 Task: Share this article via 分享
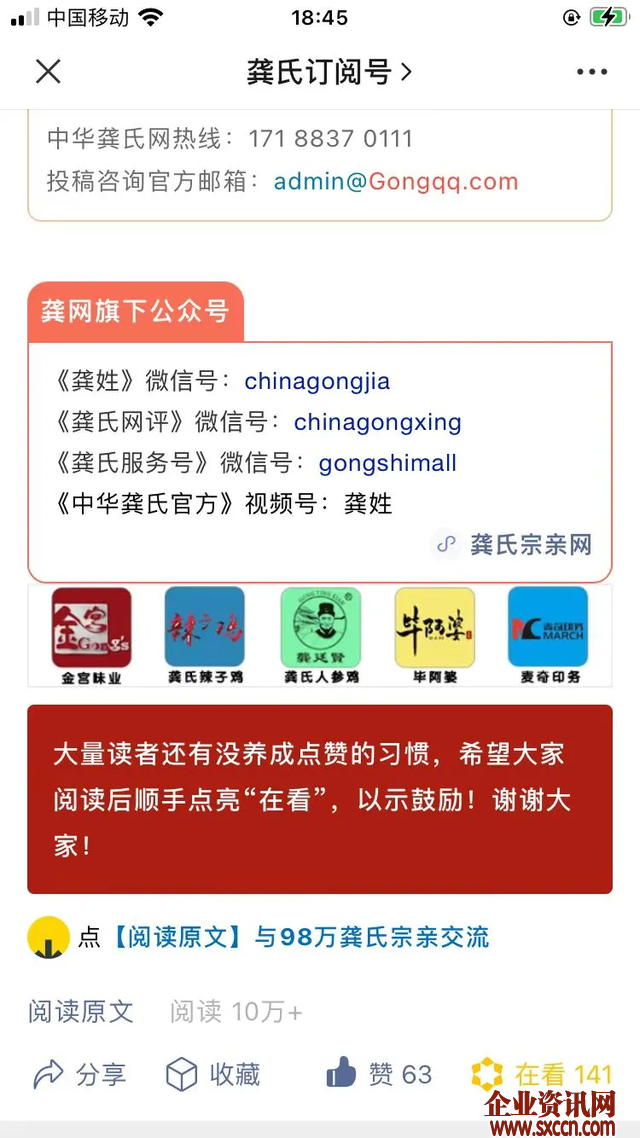(x=80, y=1075)
